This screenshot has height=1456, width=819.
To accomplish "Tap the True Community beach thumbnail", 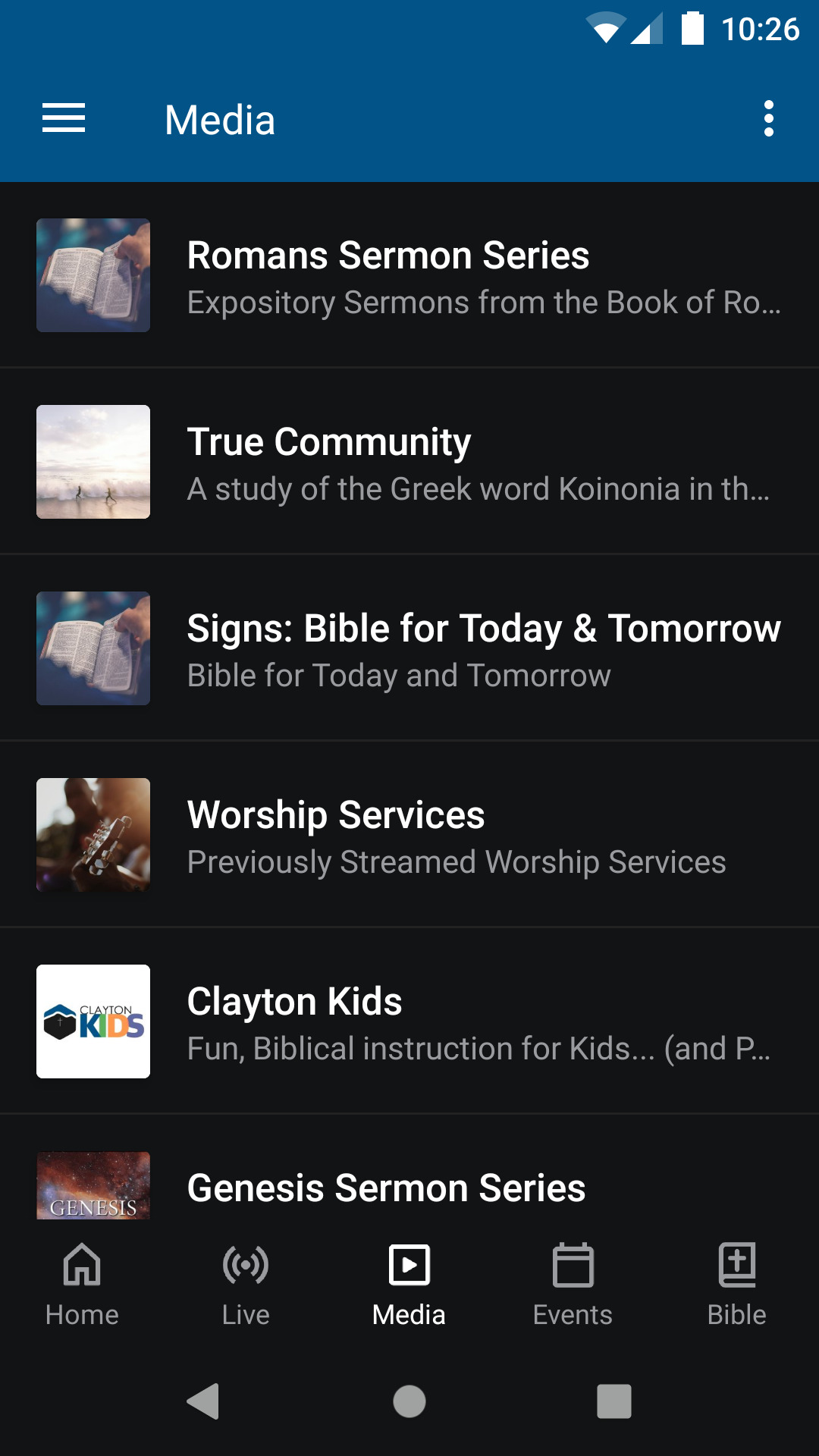I will pos(93,463).
